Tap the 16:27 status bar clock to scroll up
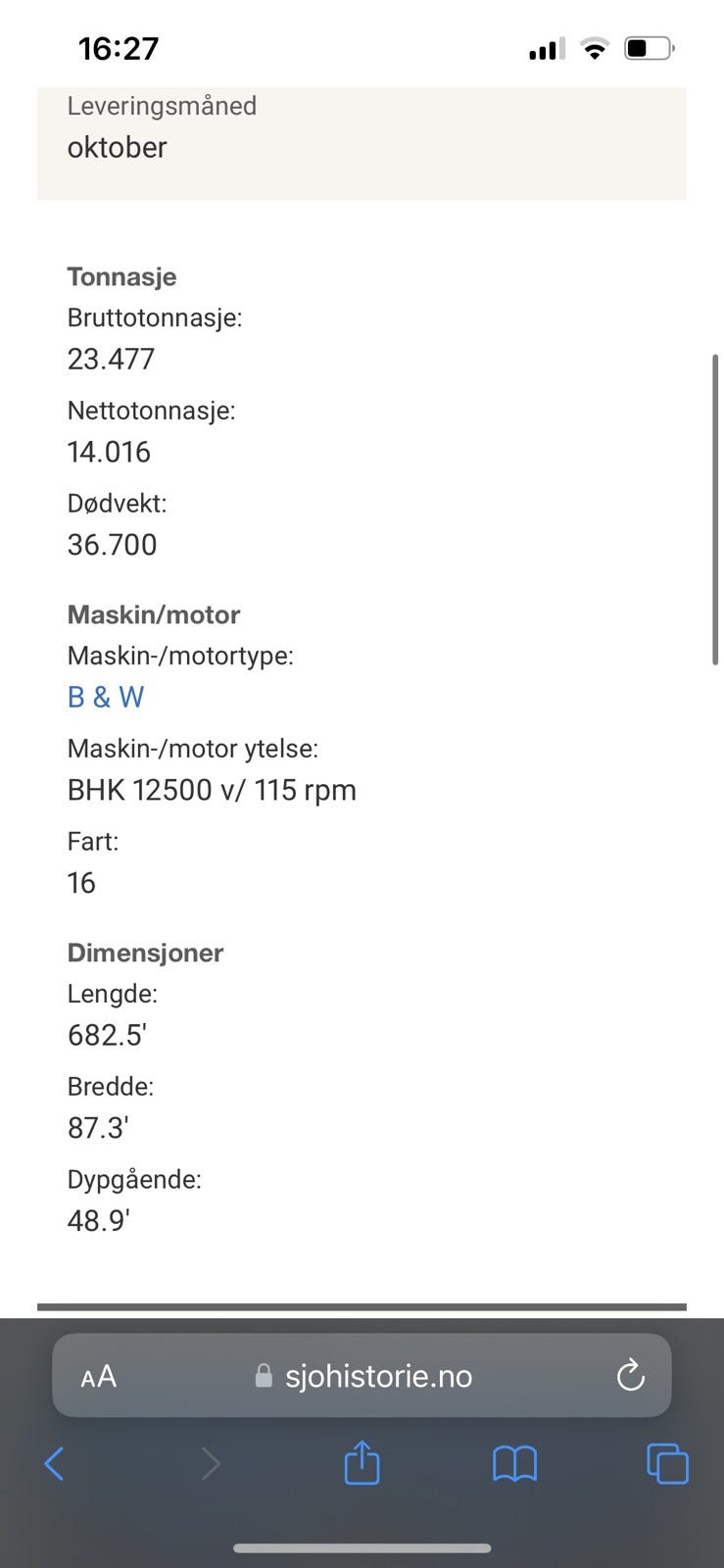724x1568 pixels. tap(118, 47)
